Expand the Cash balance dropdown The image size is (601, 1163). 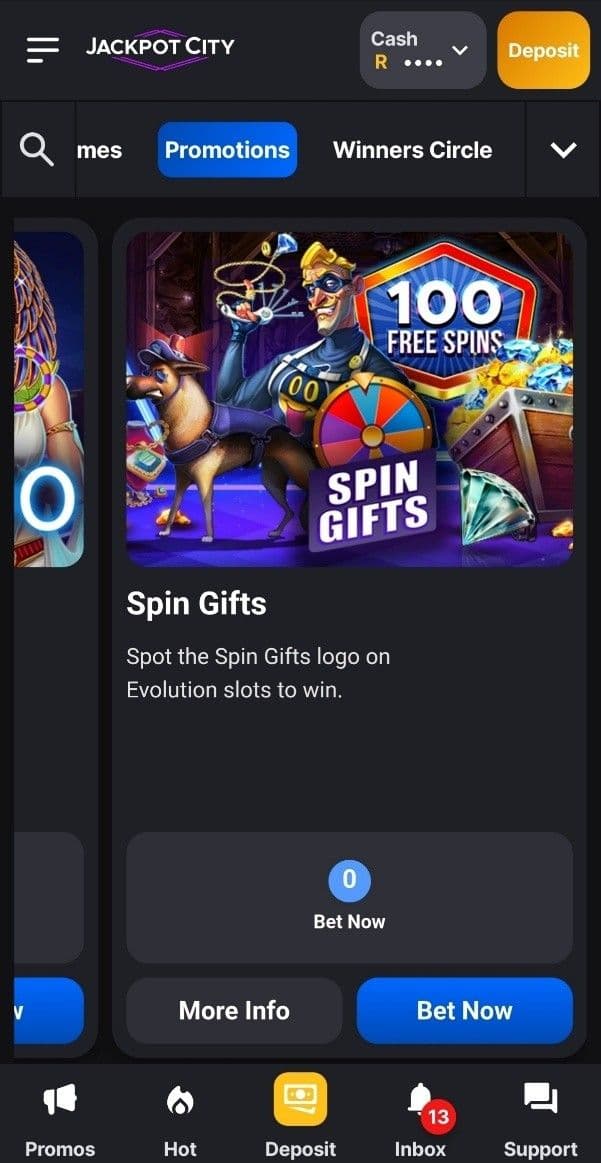422,50
